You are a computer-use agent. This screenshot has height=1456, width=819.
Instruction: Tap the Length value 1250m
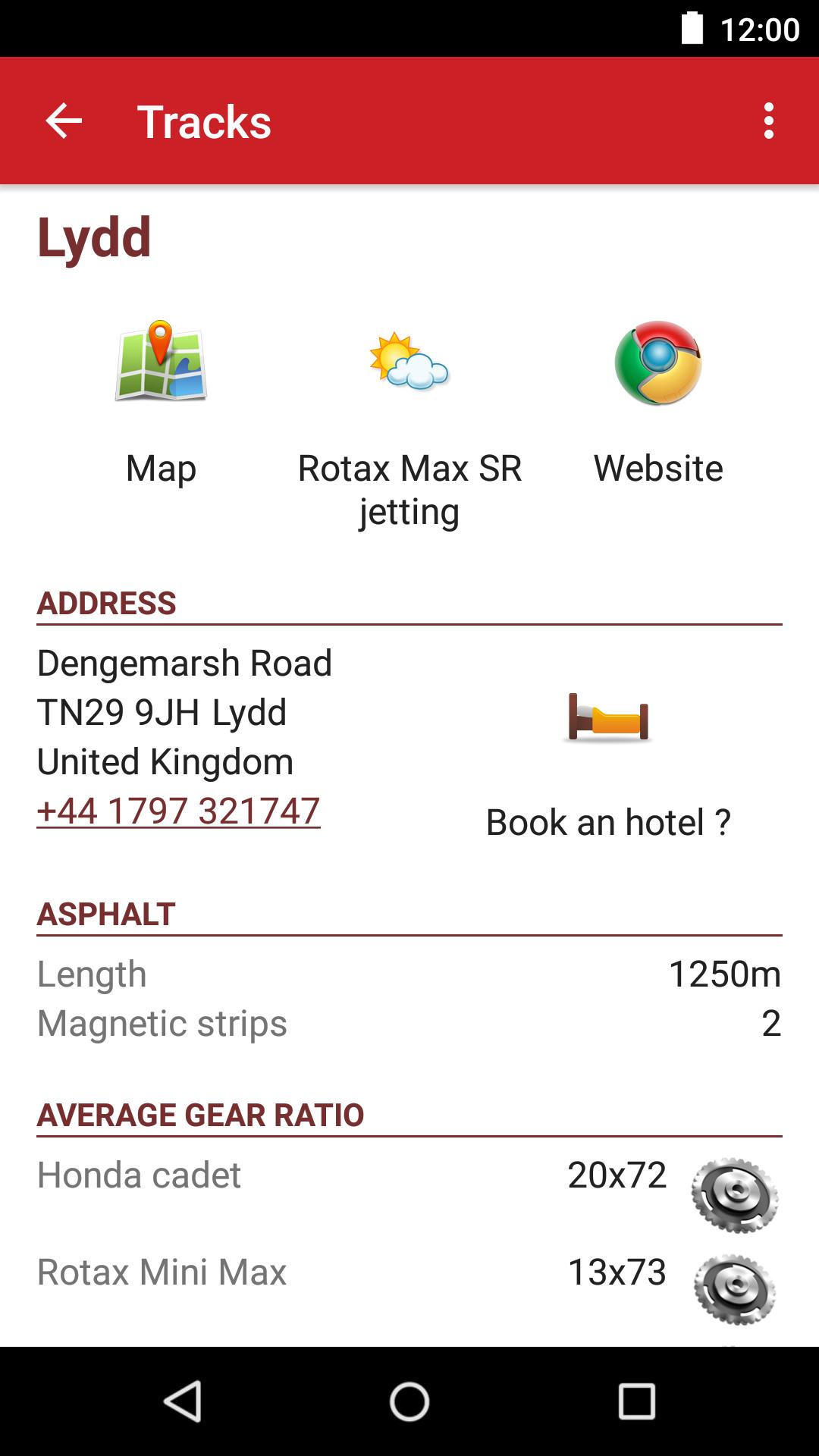[x=724, y=974]
